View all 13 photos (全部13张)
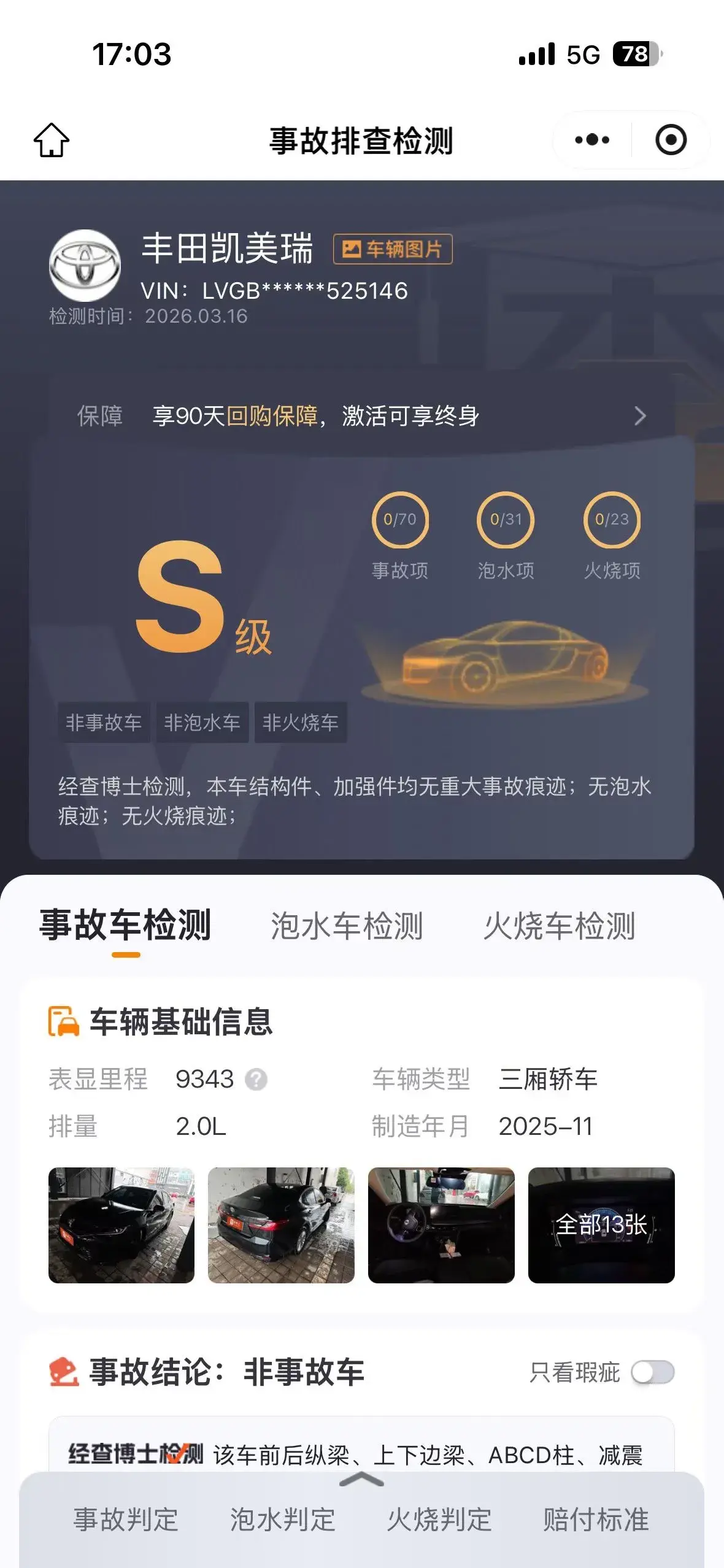Viewport: 724px width, 1568px height. 601,1225
